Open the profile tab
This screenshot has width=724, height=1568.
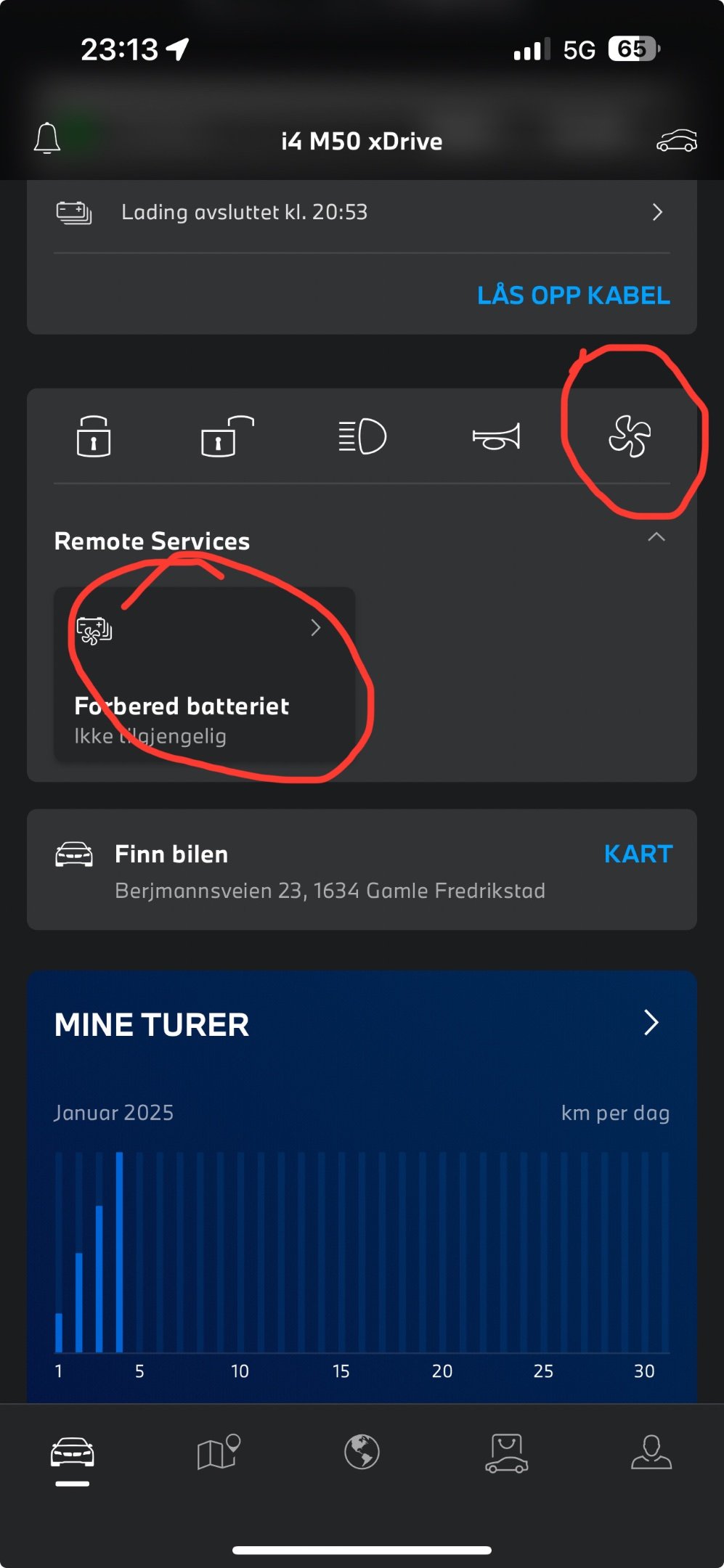651,1453
